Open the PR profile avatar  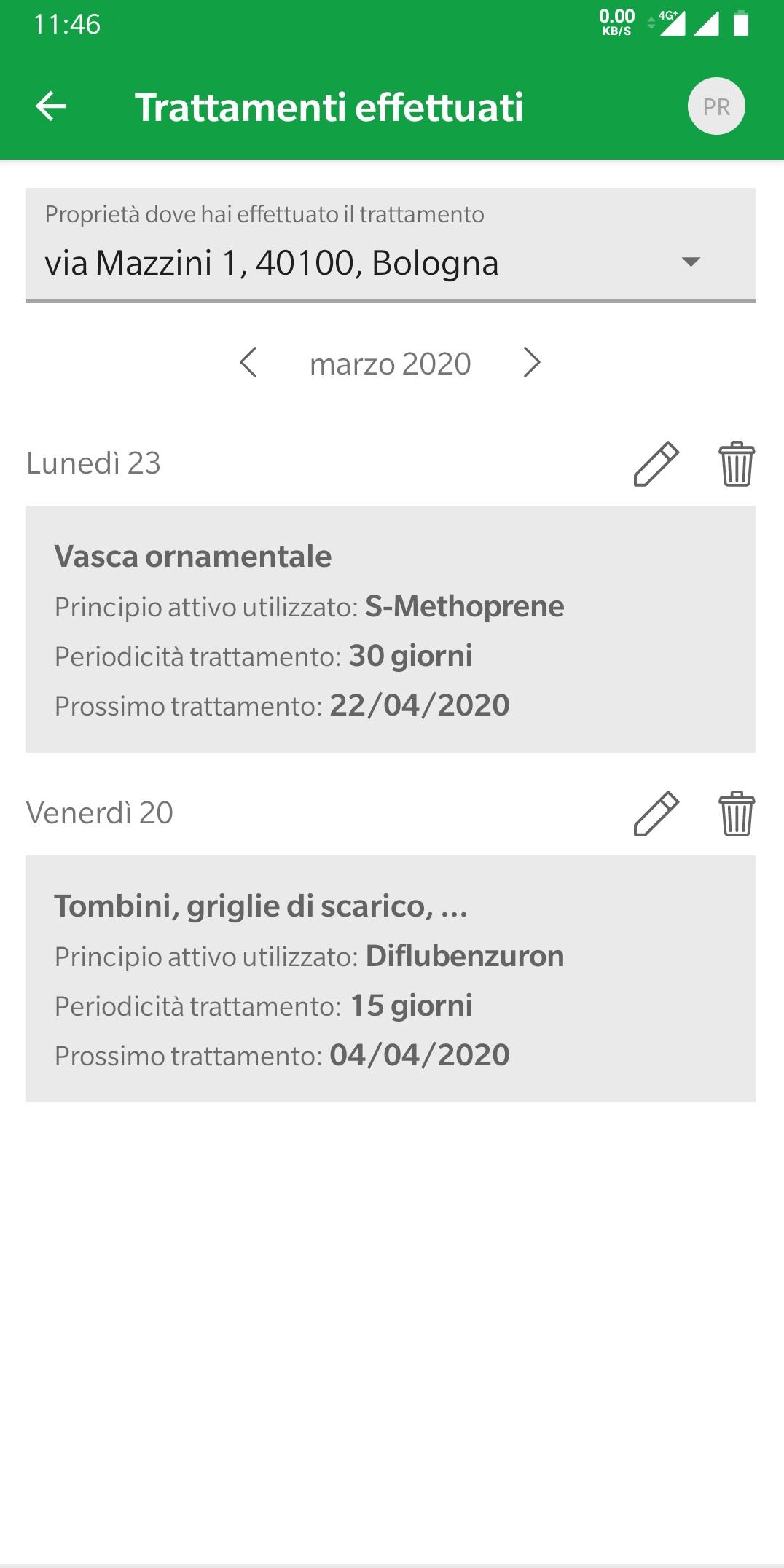716,106
